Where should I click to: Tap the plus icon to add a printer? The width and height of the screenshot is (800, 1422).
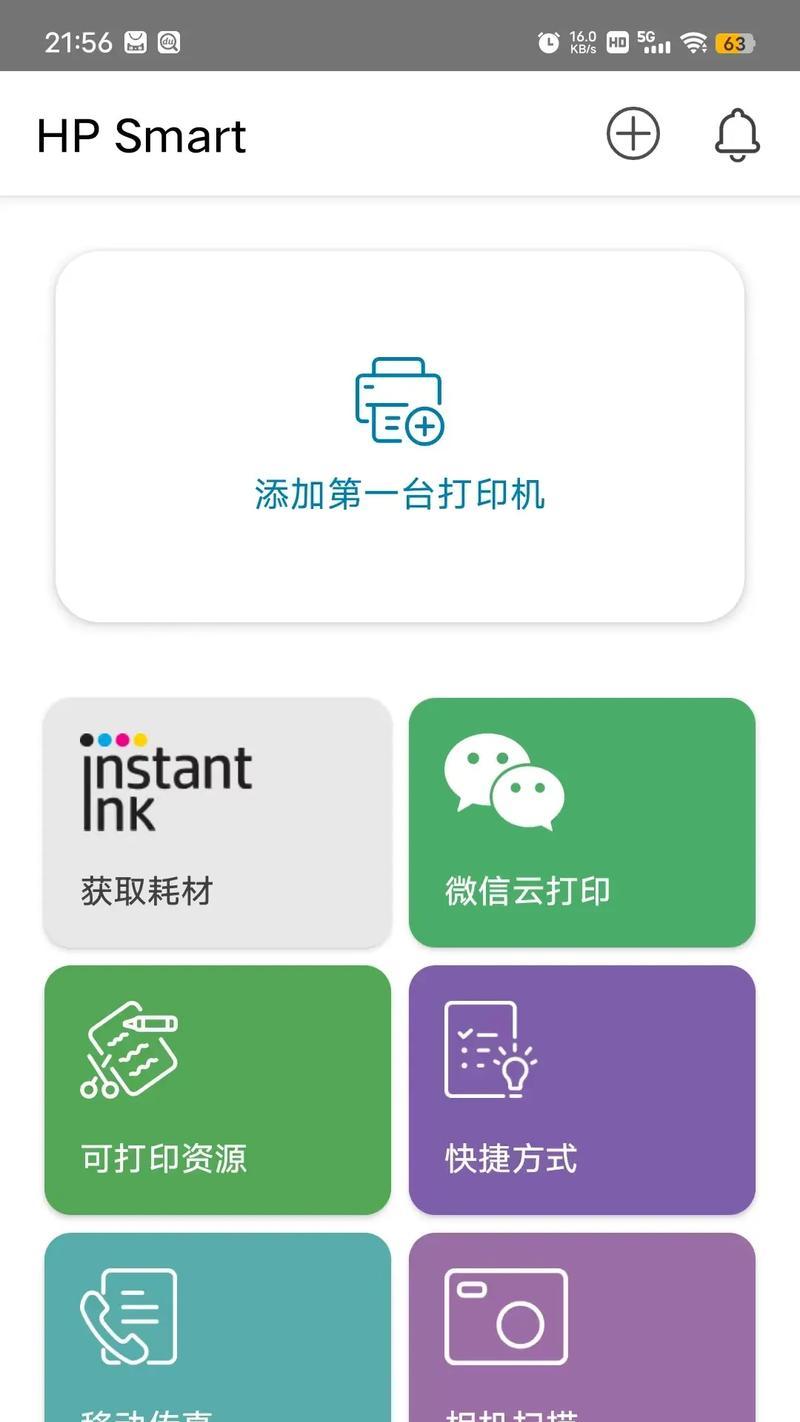633,134
